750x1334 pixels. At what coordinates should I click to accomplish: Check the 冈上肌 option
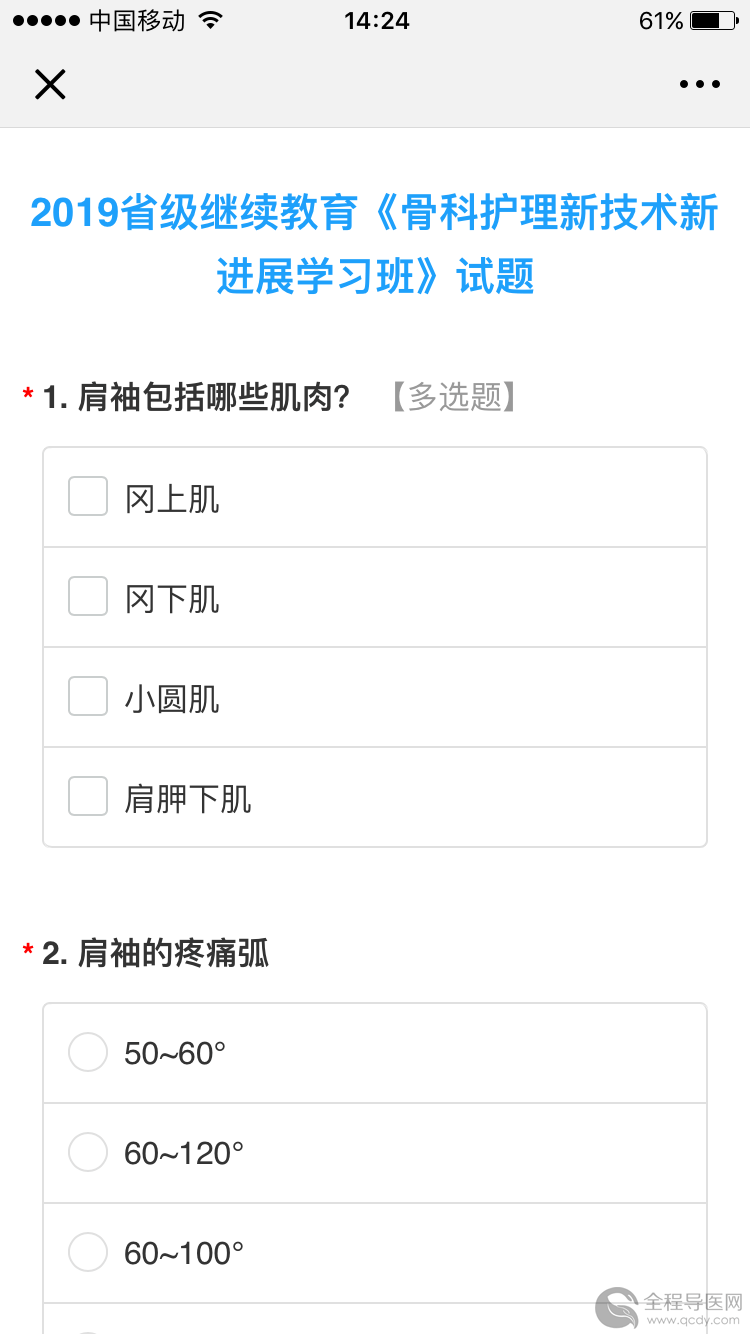375,497
